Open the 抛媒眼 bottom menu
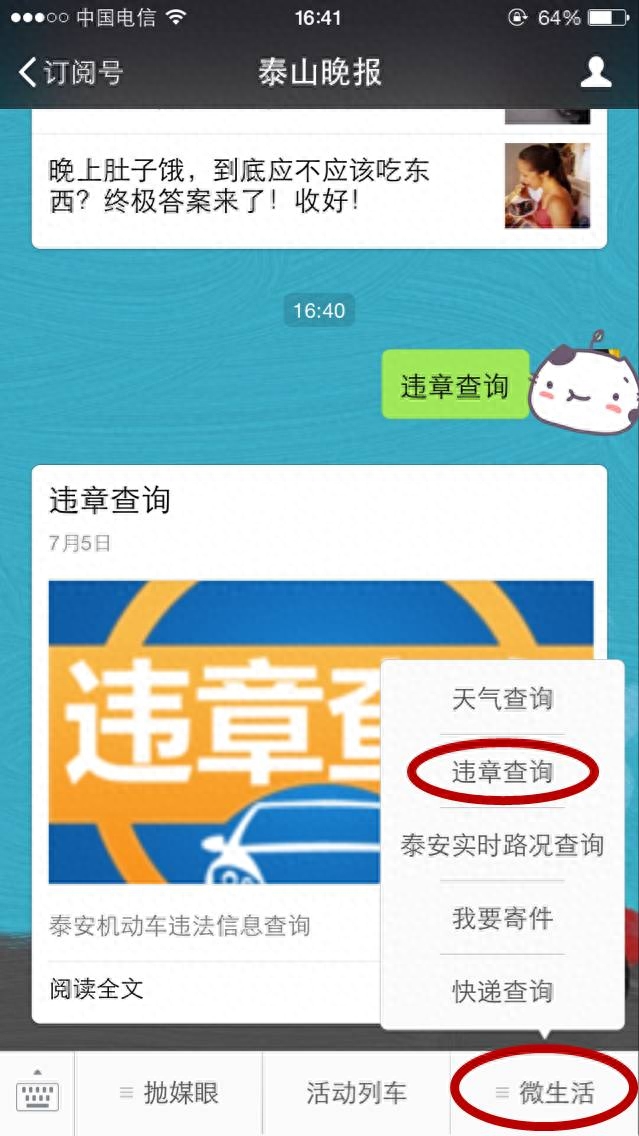Viewport: 639px width, 1136px height. [x=169, y=1093]
